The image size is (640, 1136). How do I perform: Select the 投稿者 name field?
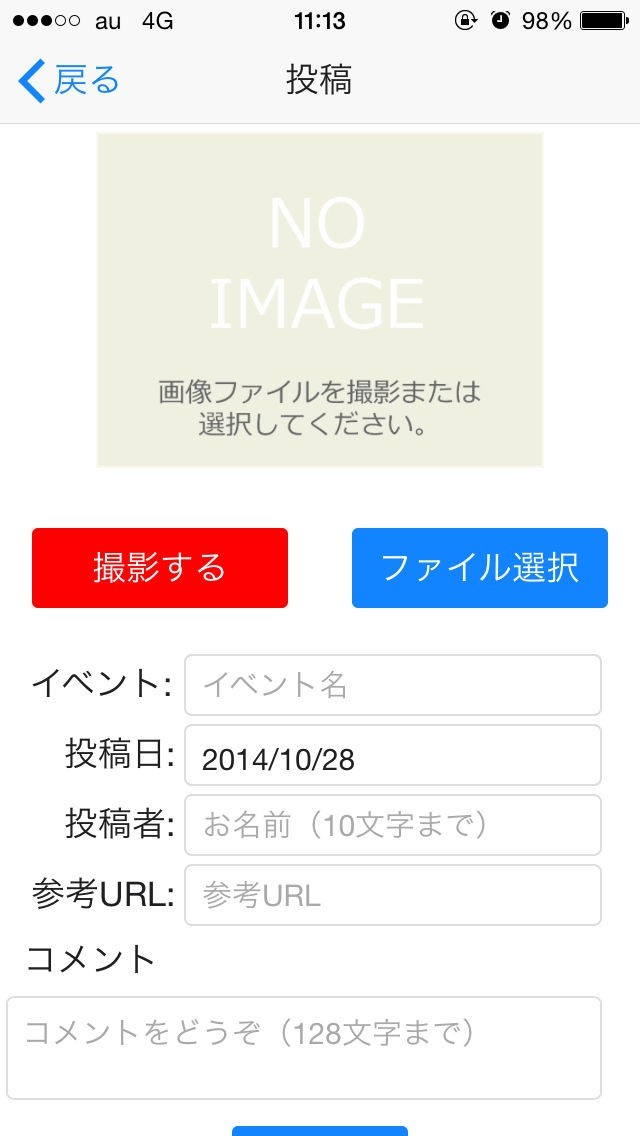(x=393, y=824)
